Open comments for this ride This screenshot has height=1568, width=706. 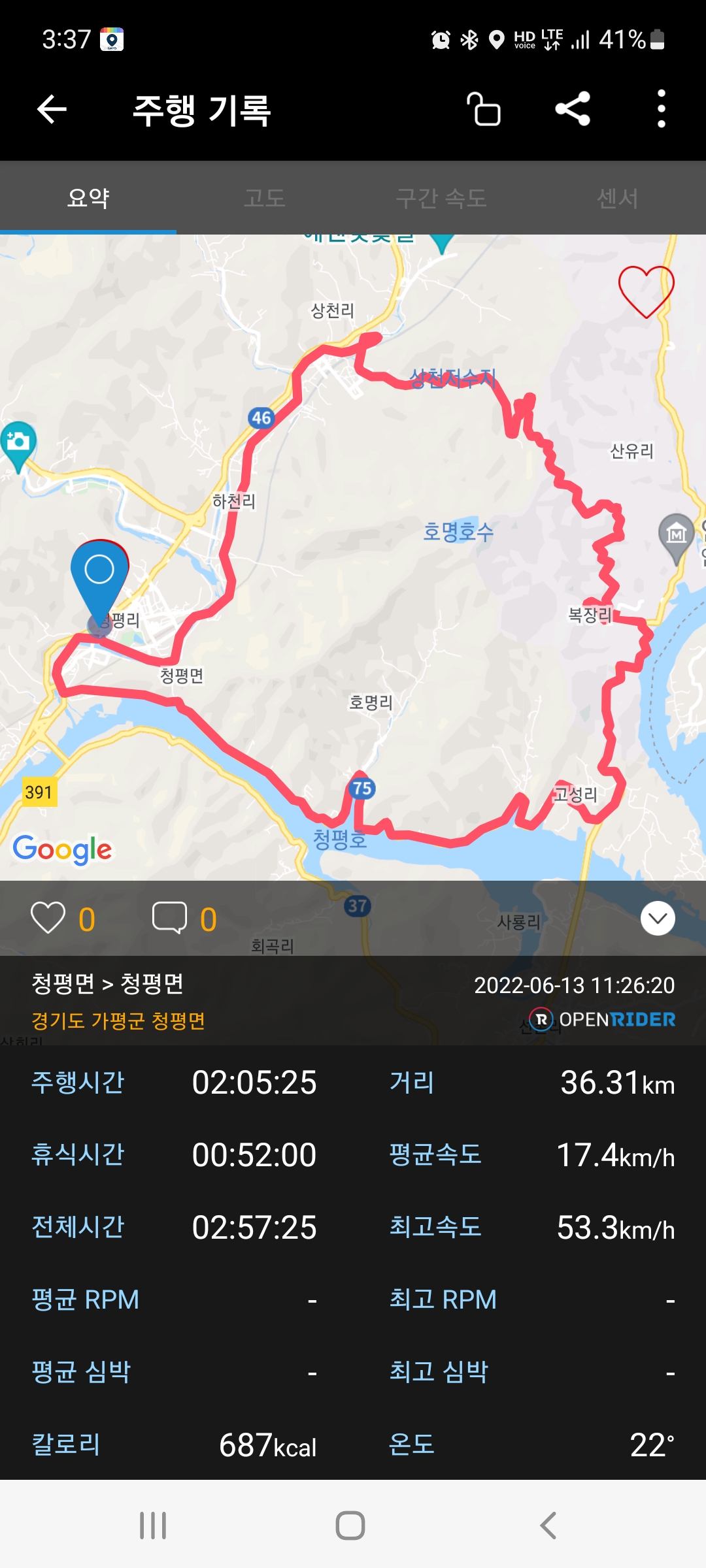click(x=169, y=918)
